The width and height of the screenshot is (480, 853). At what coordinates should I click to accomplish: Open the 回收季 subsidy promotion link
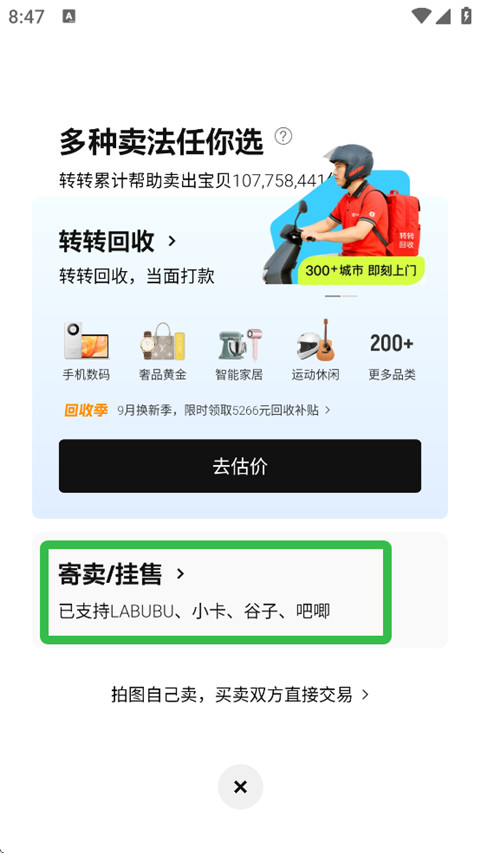tap(197, 410)
